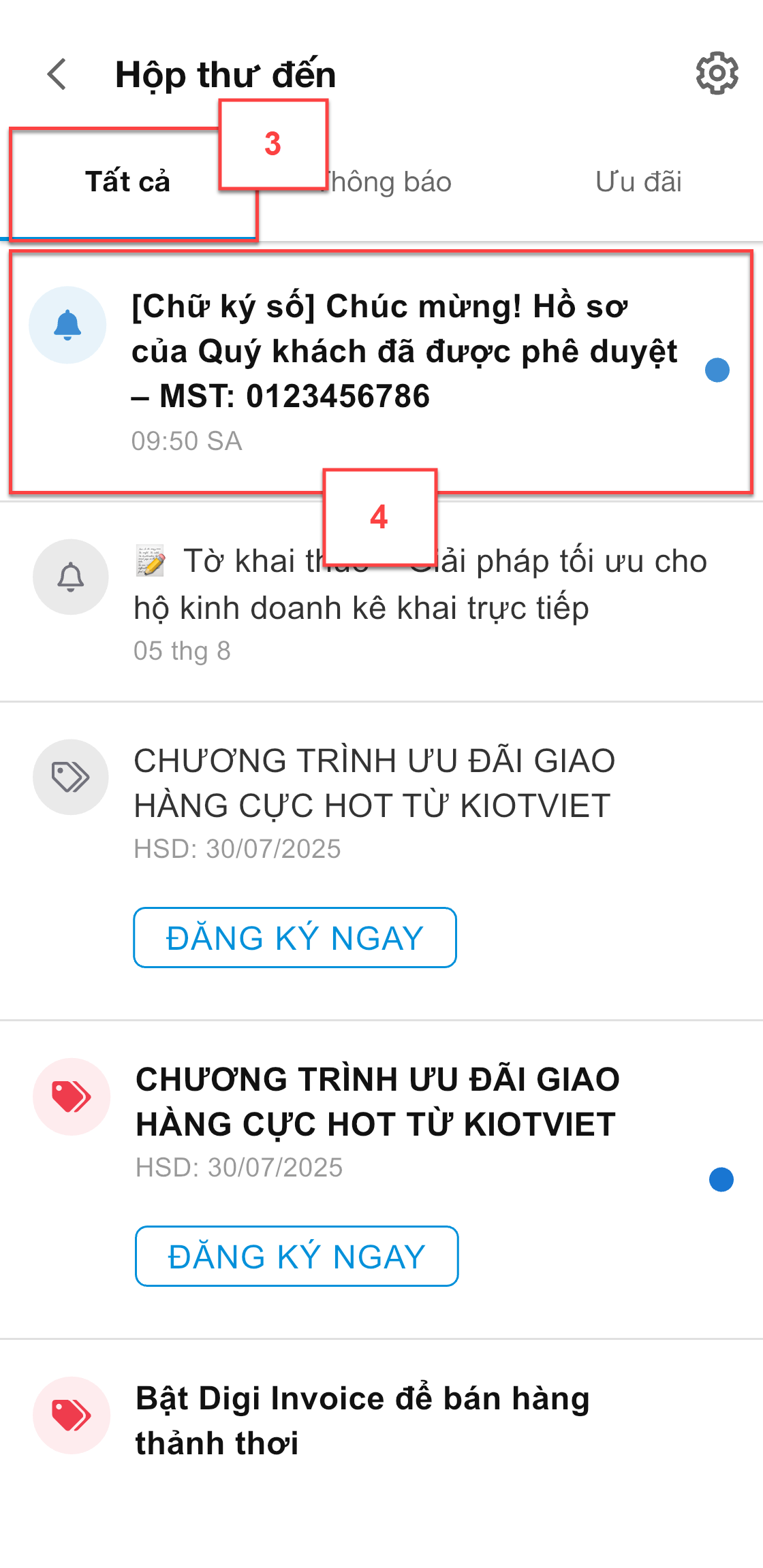The image size is (763, 1568).
Task: Select the Tất cả tab
Action: [x=127, y=182]
